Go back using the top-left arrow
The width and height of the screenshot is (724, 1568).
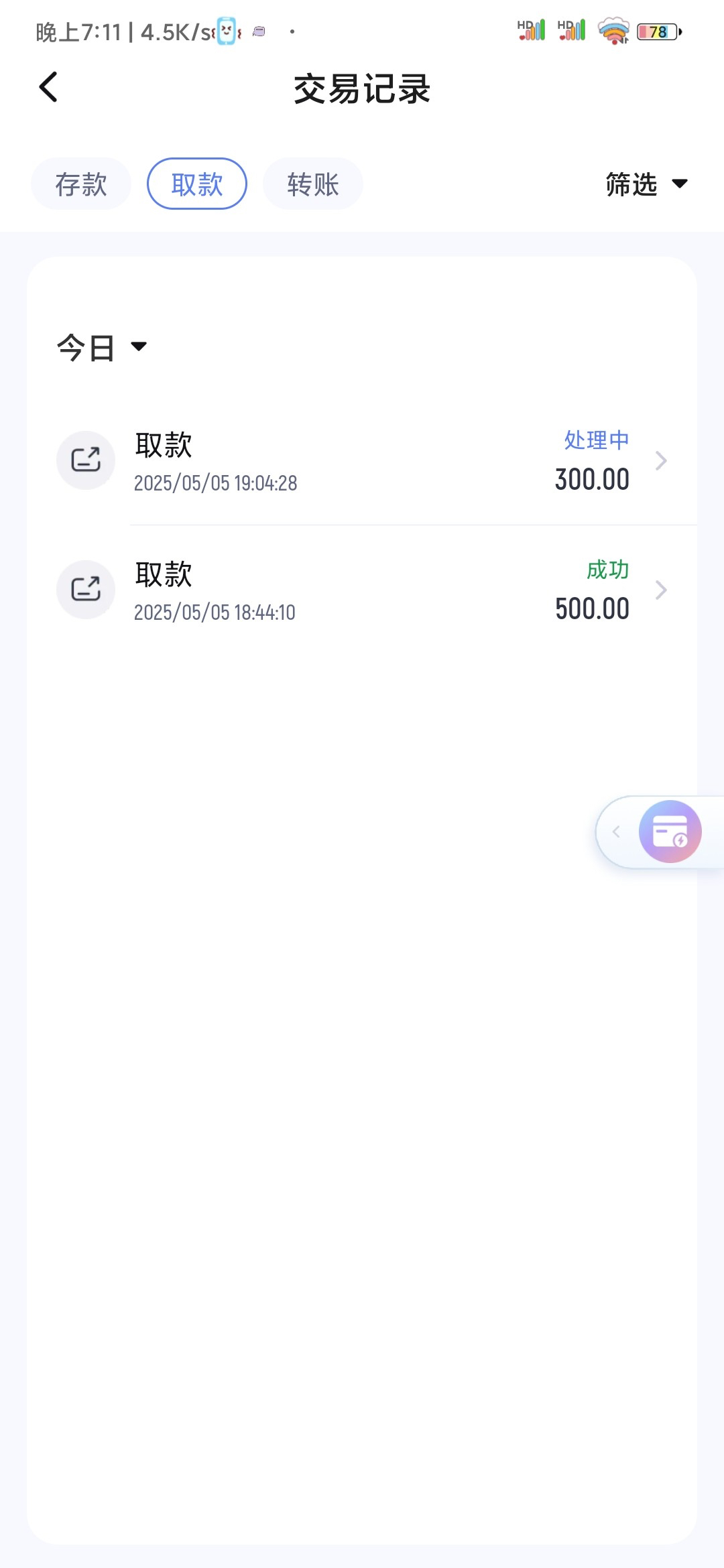pyautogui.click(x=48, y=87)
